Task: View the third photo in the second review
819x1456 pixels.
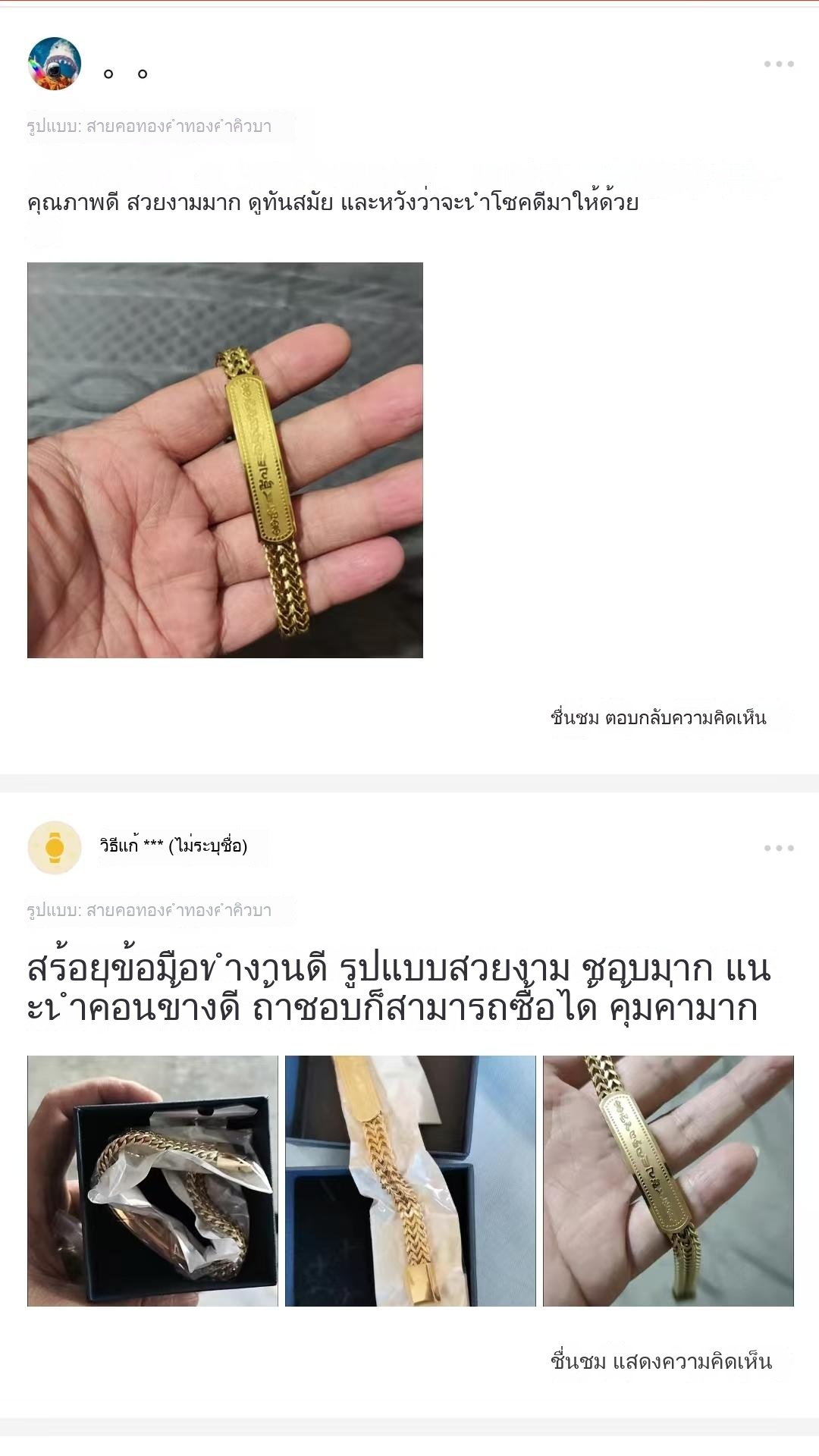Action: coord(668,1181)
